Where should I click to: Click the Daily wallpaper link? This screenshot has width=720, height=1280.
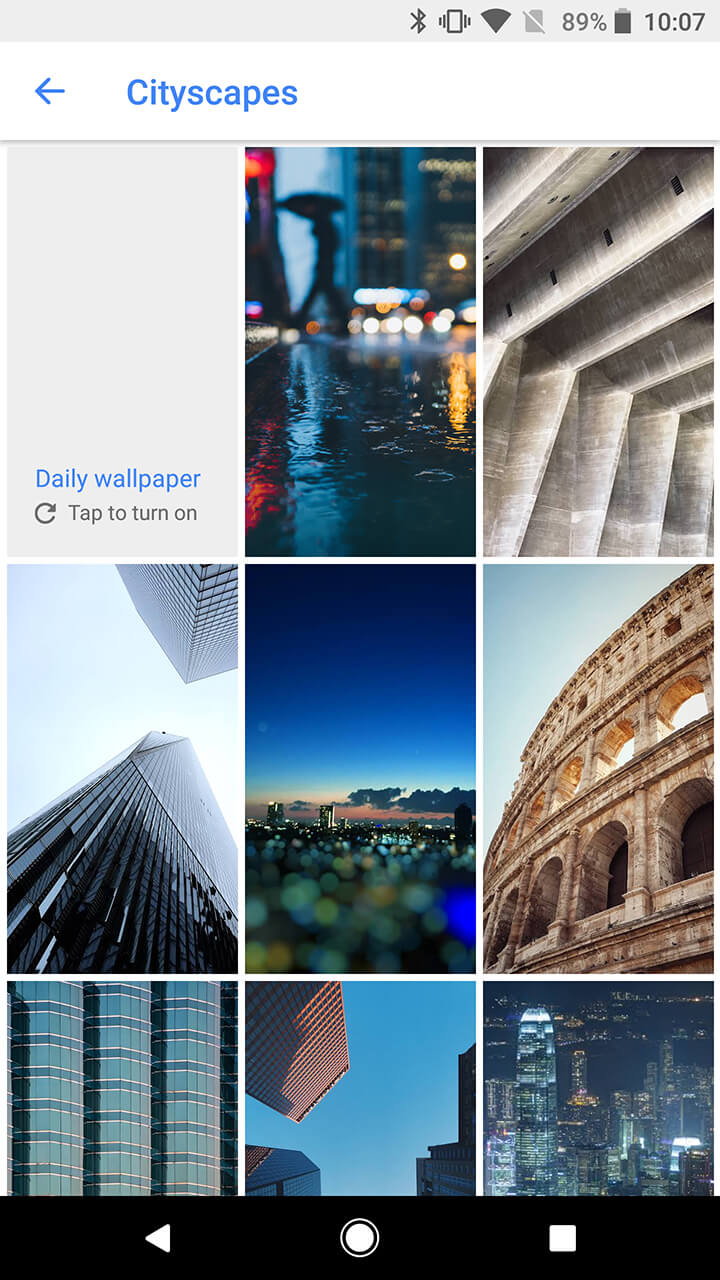click(117, 478)
